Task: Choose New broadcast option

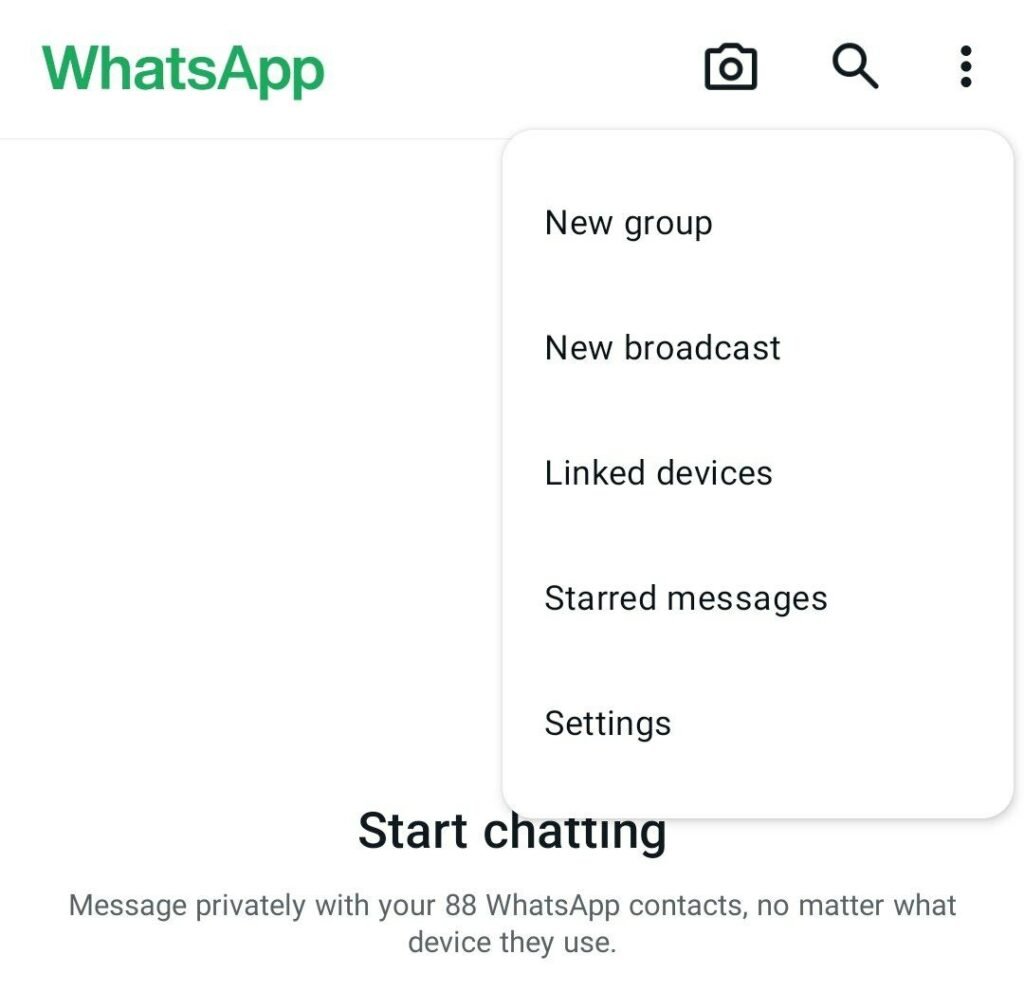Action: click(x=662, y=348)
